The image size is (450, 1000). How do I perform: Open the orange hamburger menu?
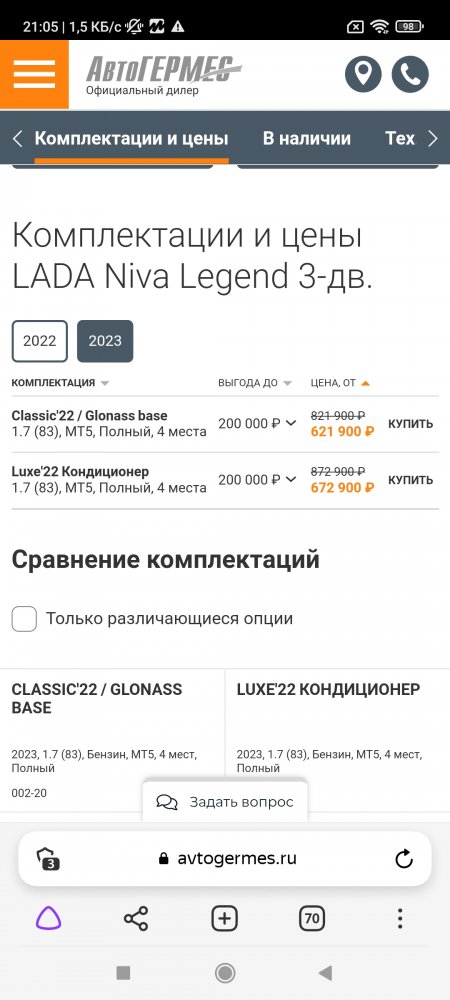point(34,75)
